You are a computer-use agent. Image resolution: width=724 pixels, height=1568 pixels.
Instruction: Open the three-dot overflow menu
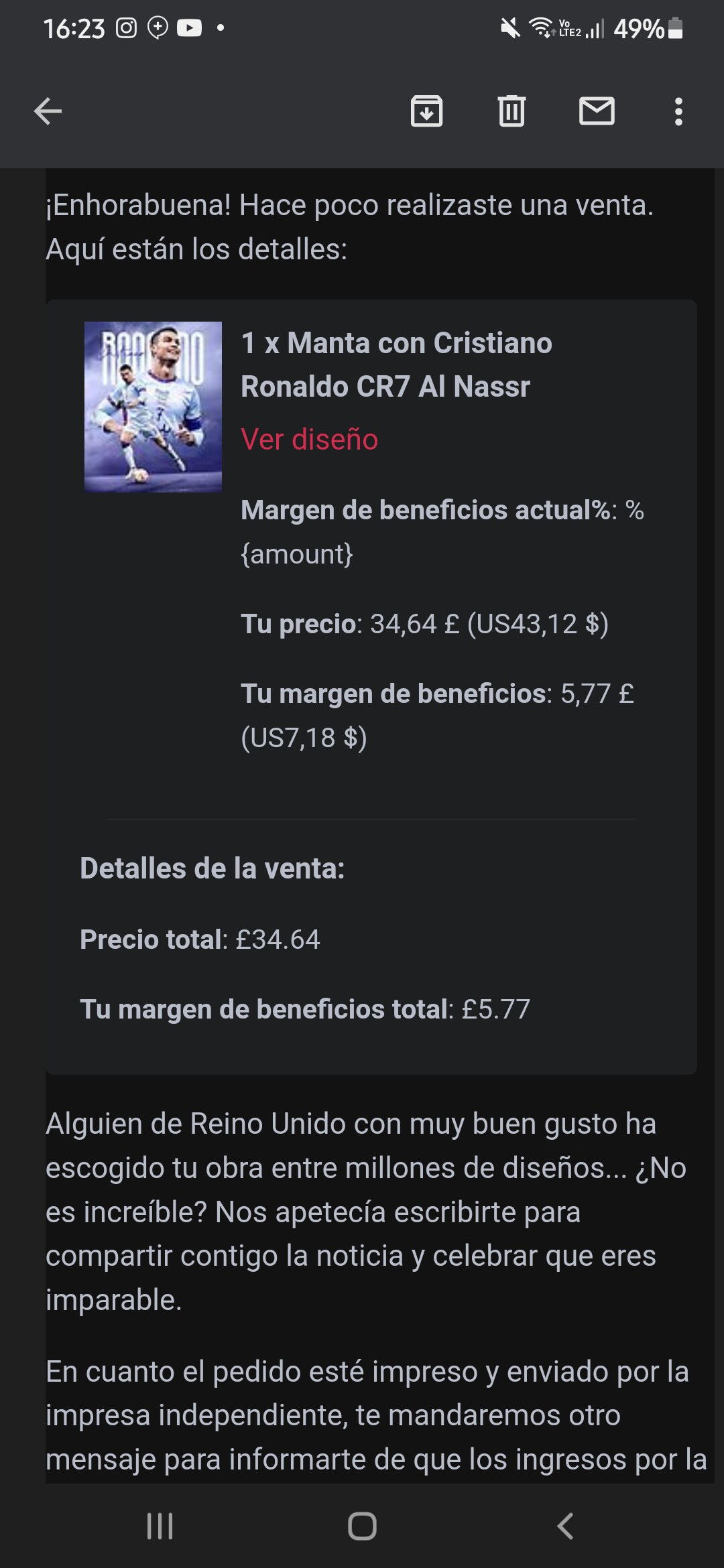pyautogui.click(x=678, y=111)
